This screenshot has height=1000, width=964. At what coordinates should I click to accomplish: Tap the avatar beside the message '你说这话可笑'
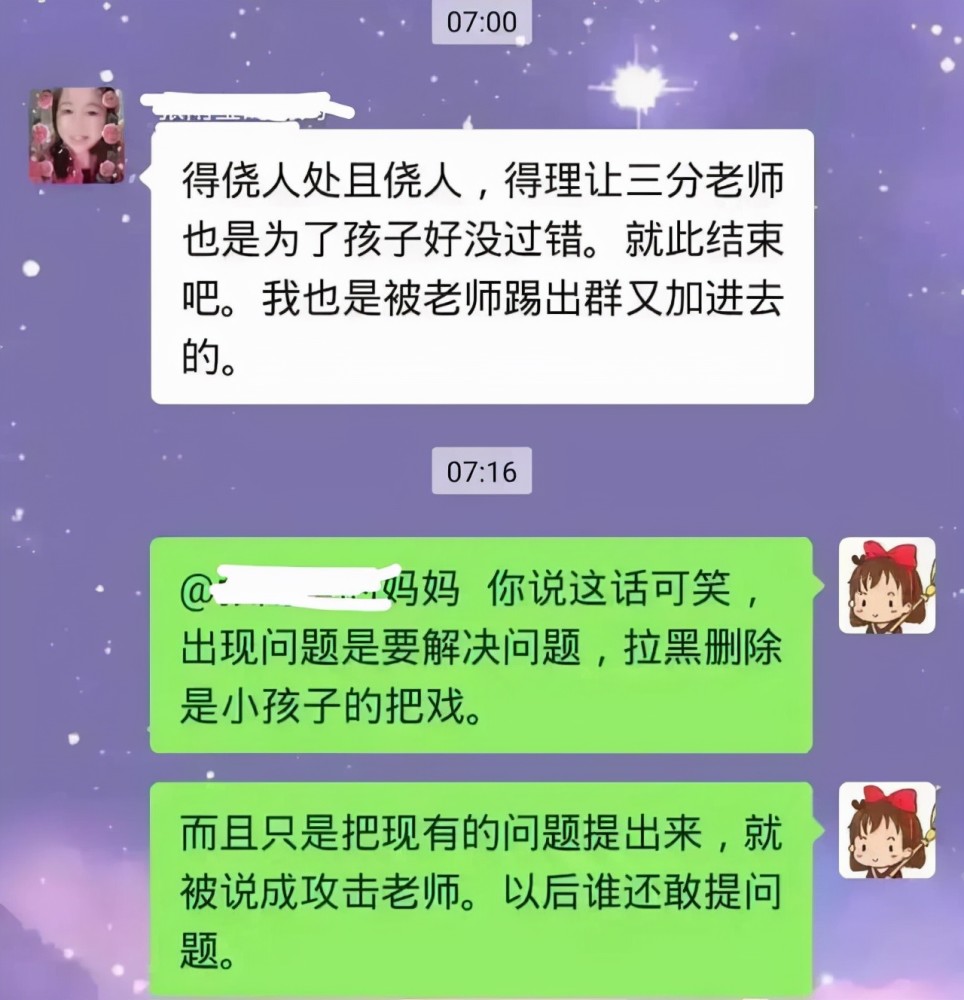click(x=886, y=586)
